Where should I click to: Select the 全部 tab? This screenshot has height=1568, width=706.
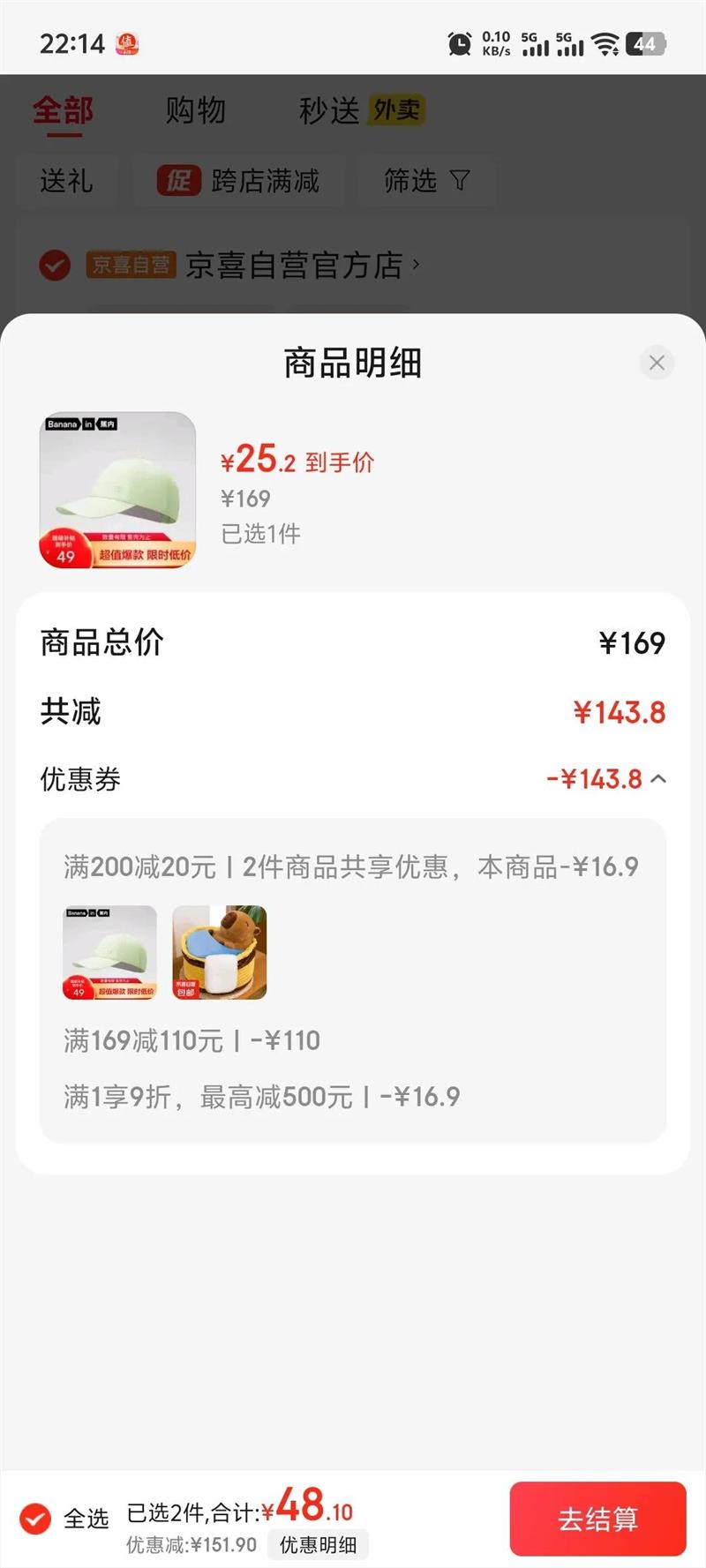[x=63, y=111]
